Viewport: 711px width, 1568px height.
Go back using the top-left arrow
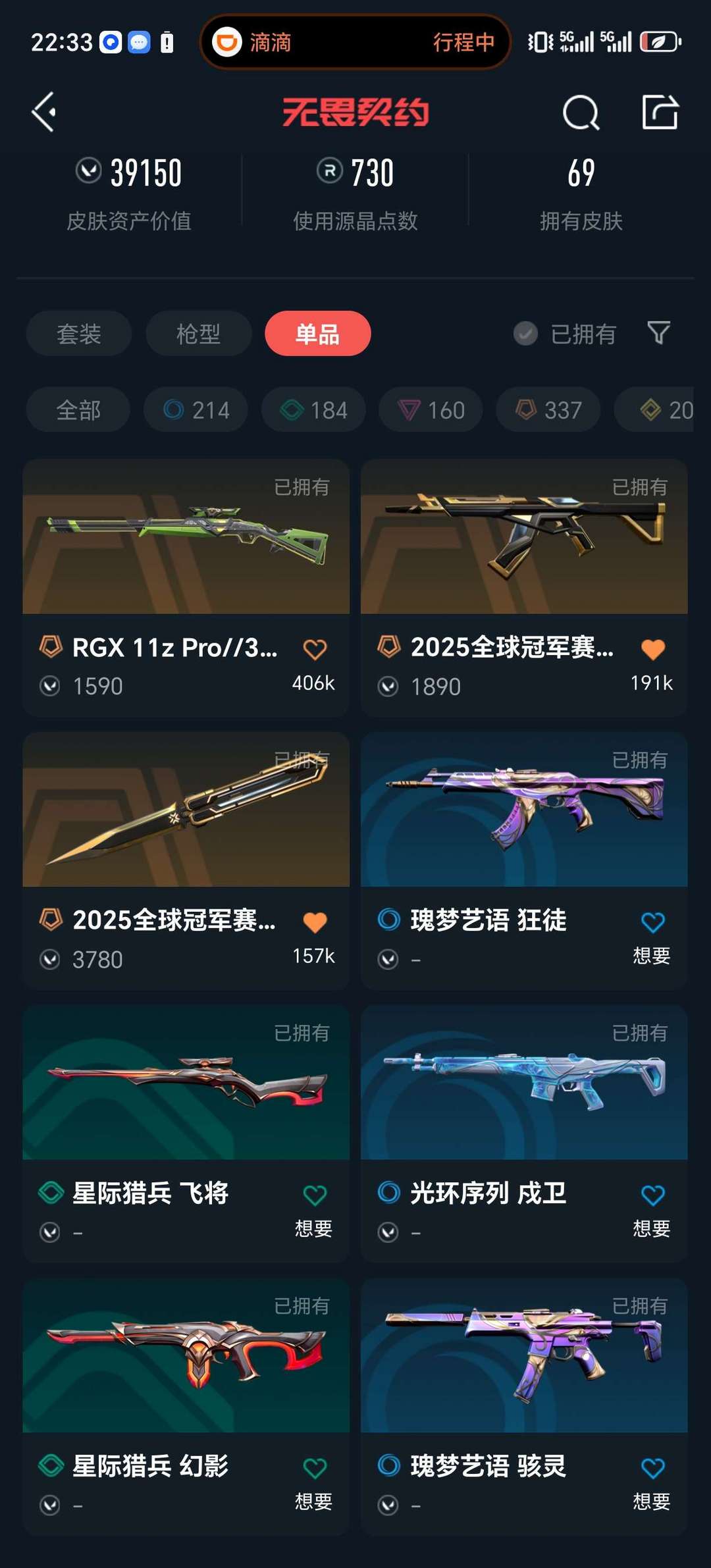44,113
